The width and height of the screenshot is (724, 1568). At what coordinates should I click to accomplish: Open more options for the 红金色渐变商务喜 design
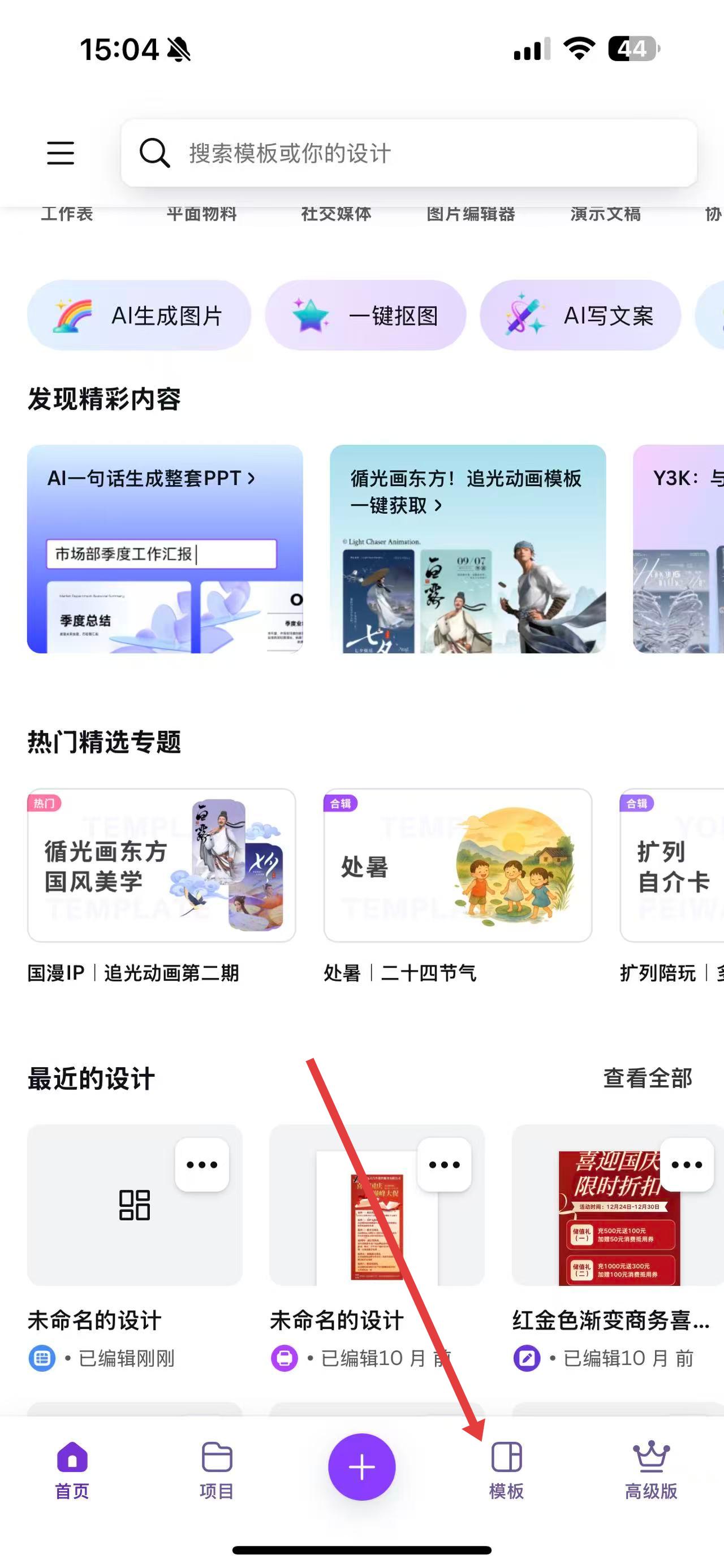click(687, 1165)
